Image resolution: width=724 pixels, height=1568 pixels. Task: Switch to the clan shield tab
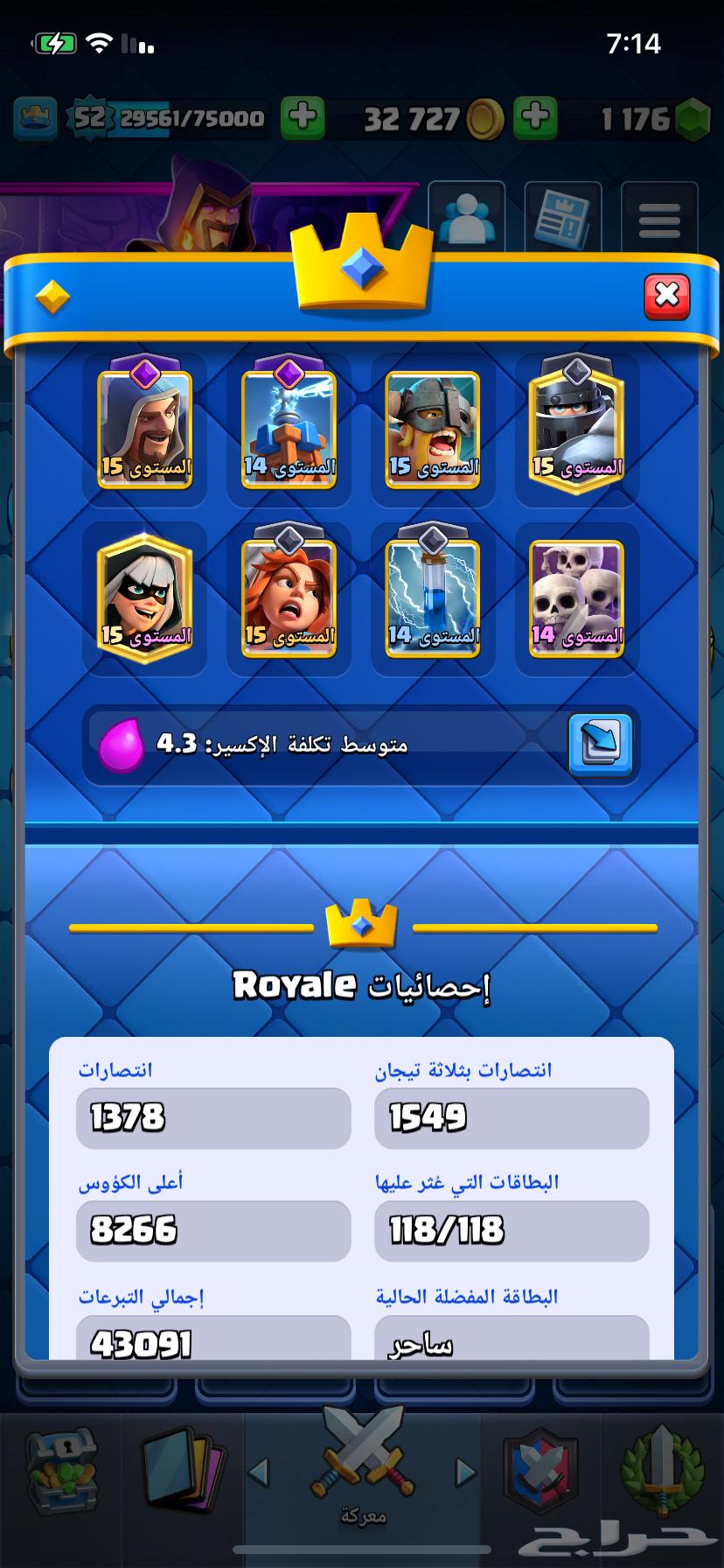point(540,1472)
